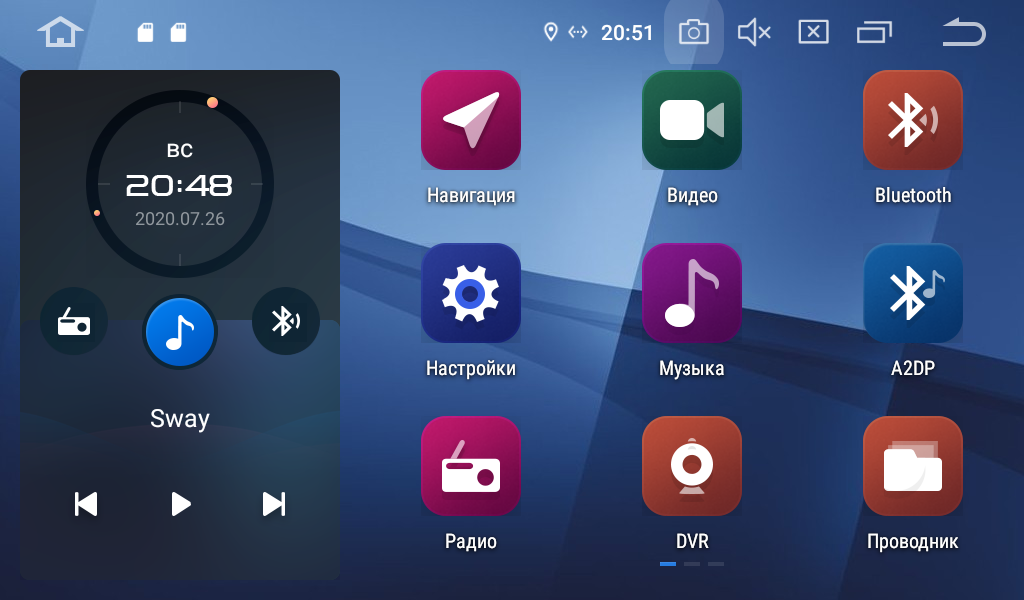
Task: Open the A2DP app
Action: (913, 293)
